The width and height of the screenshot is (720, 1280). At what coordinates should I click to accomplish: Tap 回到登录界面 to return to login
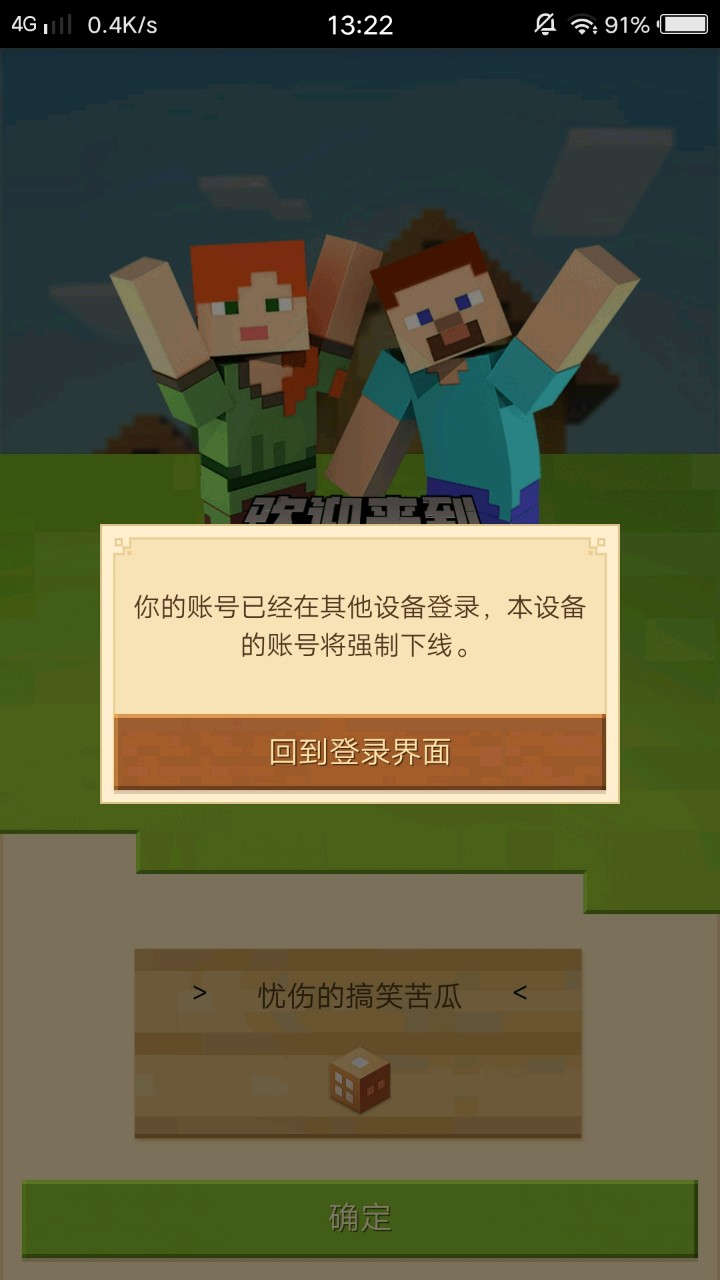click(x=360, y=752)
